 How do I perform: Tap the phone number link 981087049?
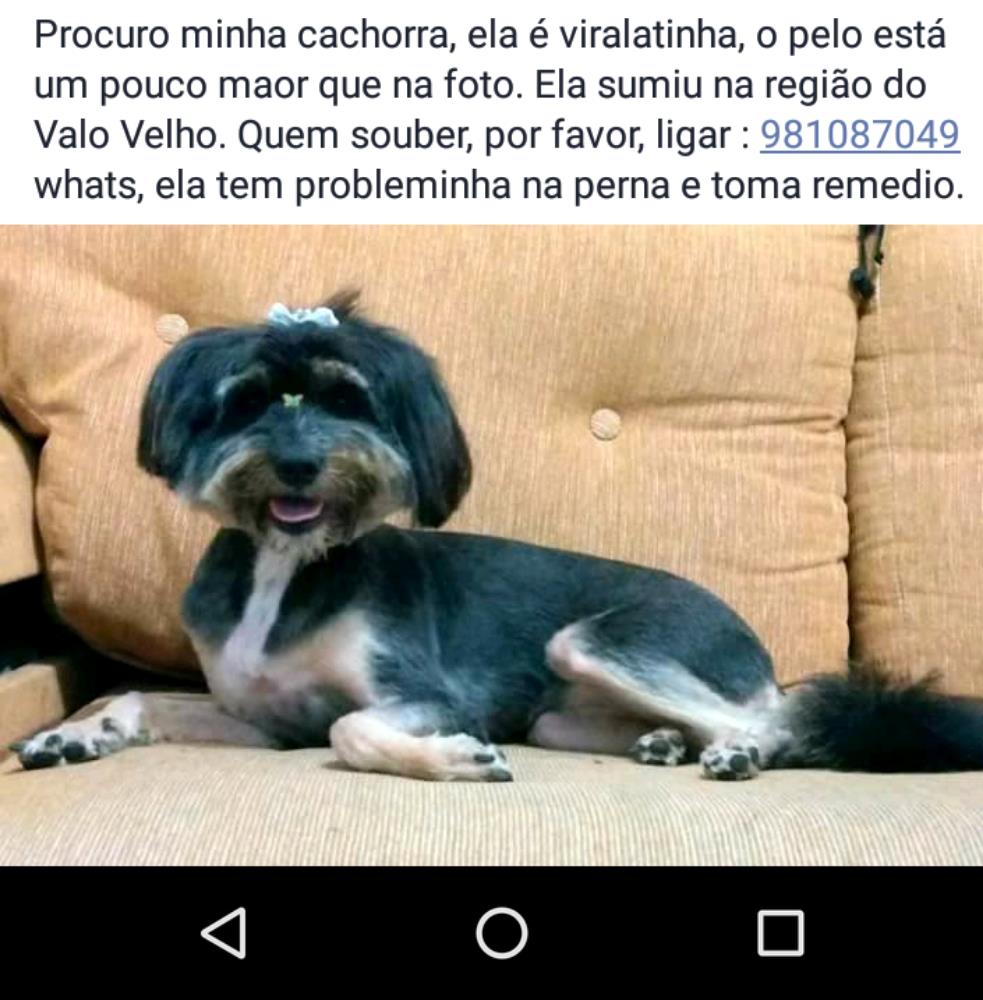tap(860, 135)
